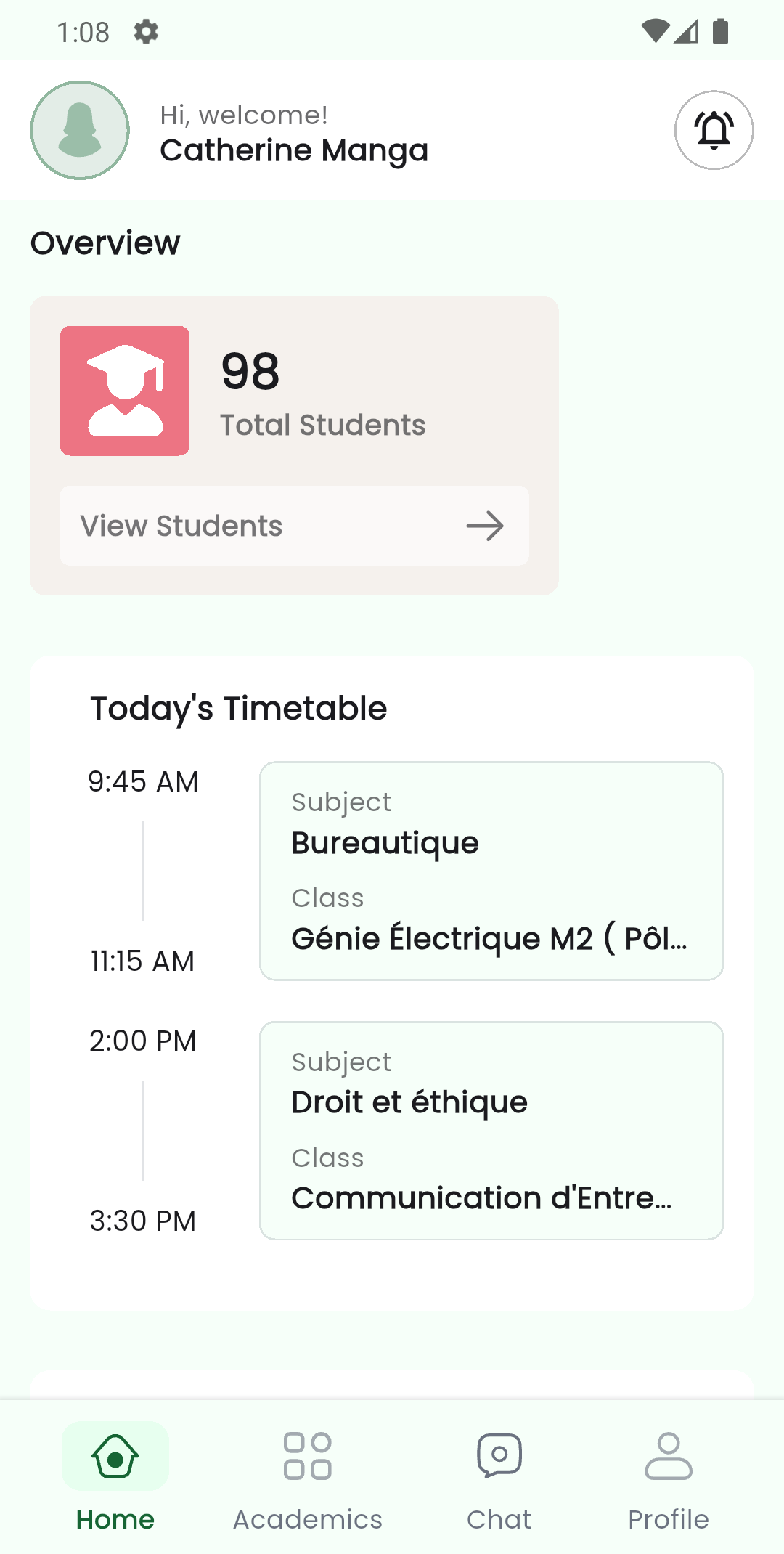Expand the truncated Communication d'Entreprise class name
Image resolution: width=784 pixels, height=1554 pixels.
483,1198
